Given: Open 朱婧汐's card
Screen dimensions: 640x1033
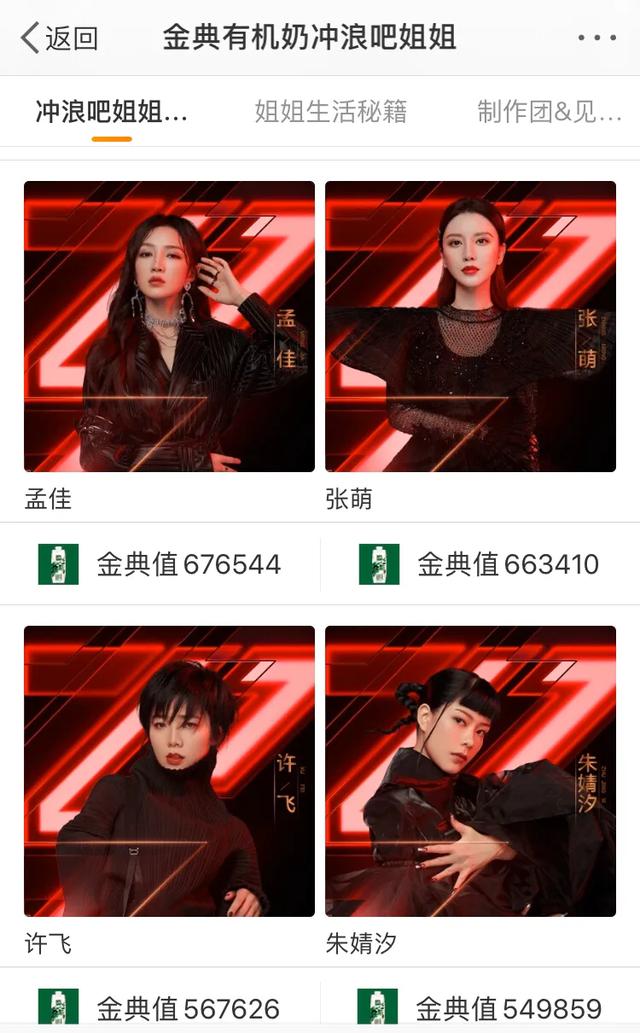Looking at the screenshot, I should [x=470, y=771].
